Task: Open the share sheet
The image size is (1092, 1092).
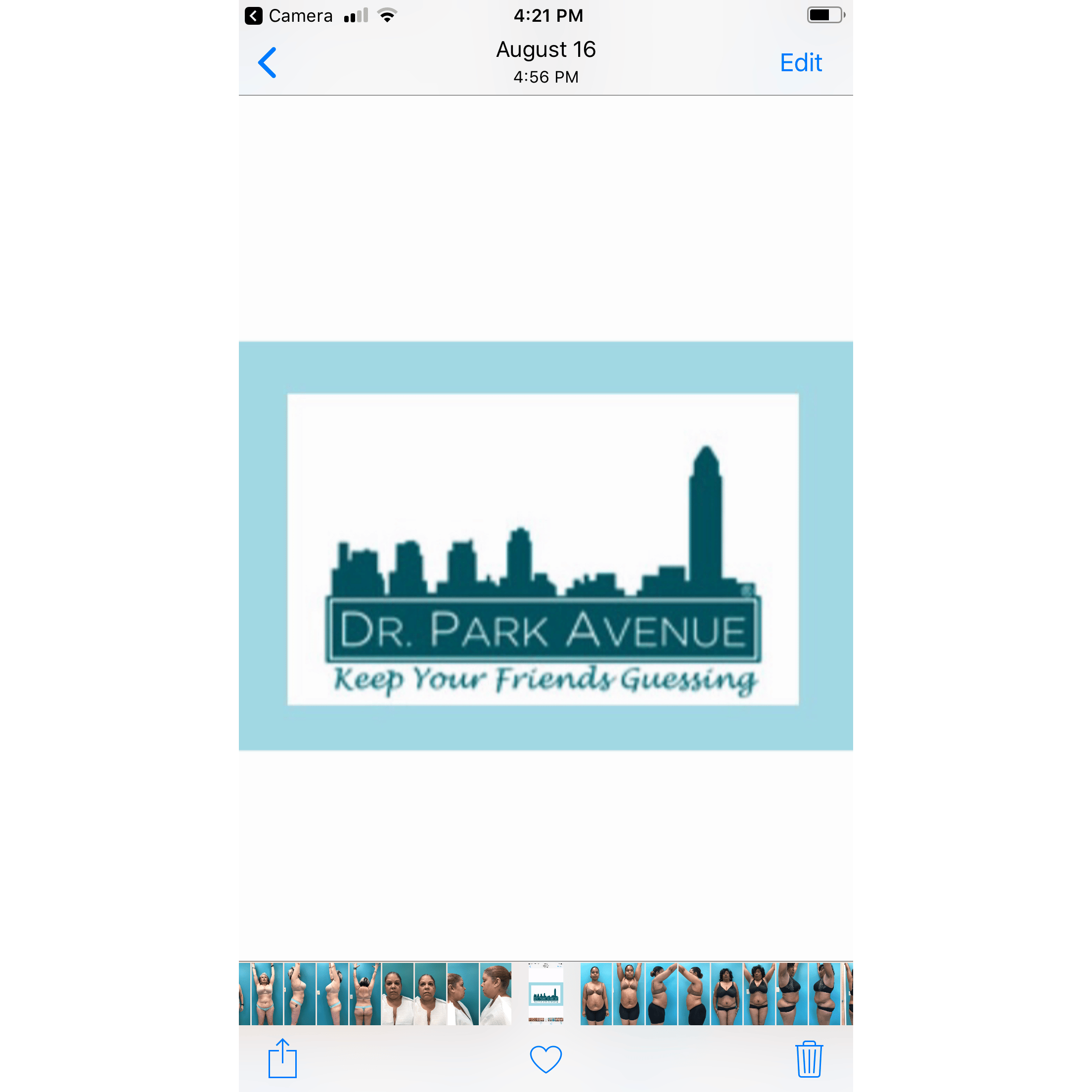Action: [x=282, y=1059]
